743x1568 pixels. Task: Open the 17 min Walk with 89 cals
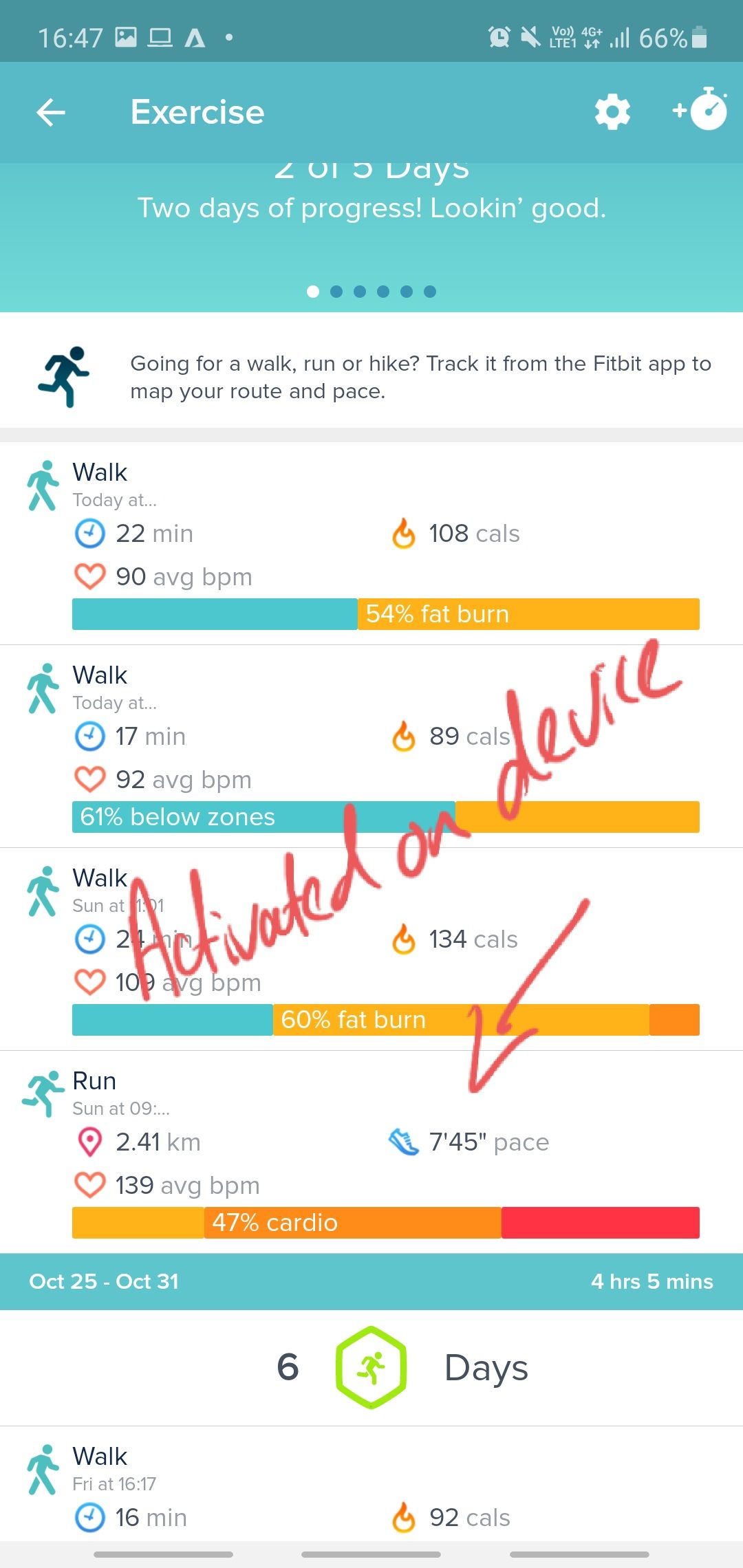[x=371, y=746]
